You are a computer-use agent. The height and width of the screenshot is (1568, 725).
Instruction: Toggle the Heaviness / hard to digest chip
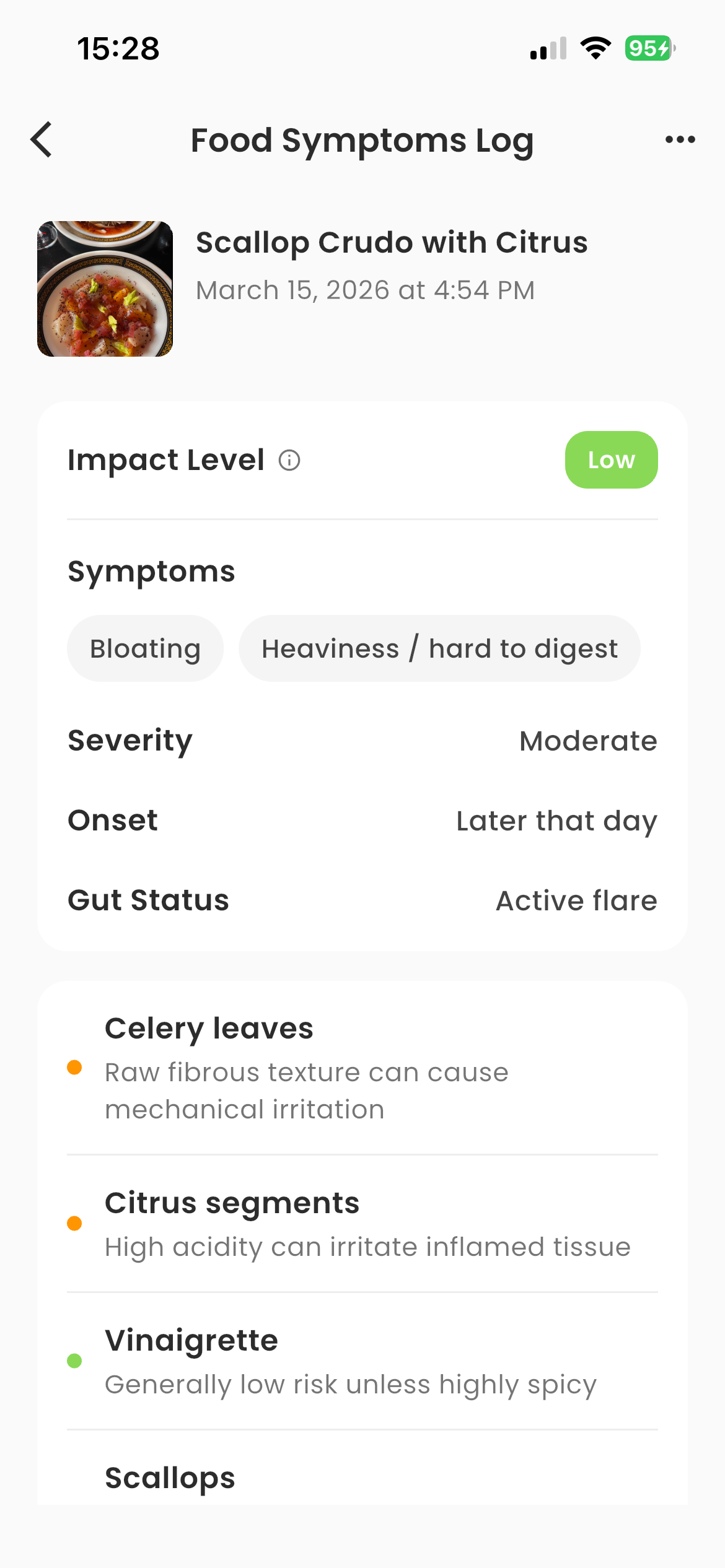439,648
